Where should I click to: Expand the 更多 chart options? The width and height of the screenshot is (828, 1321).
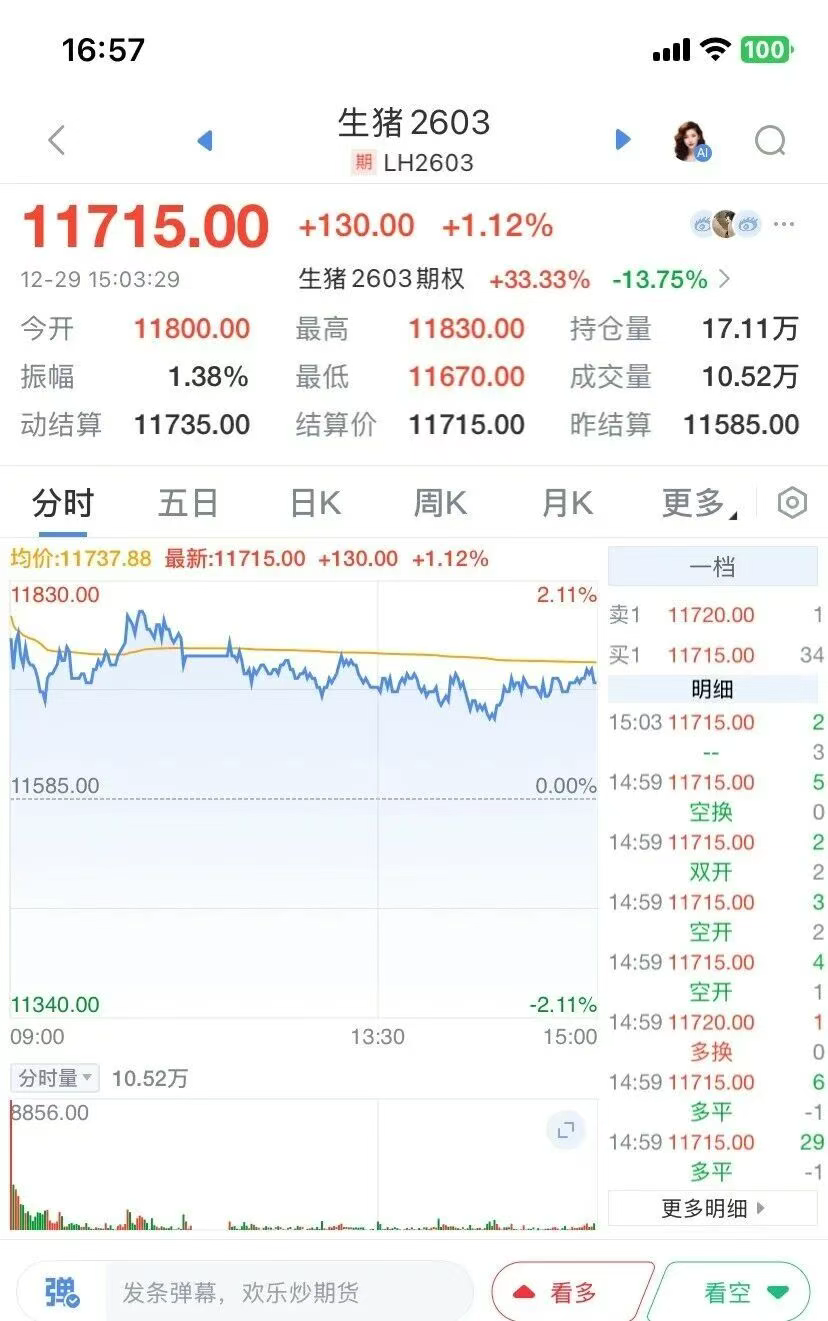pos(697,503)
